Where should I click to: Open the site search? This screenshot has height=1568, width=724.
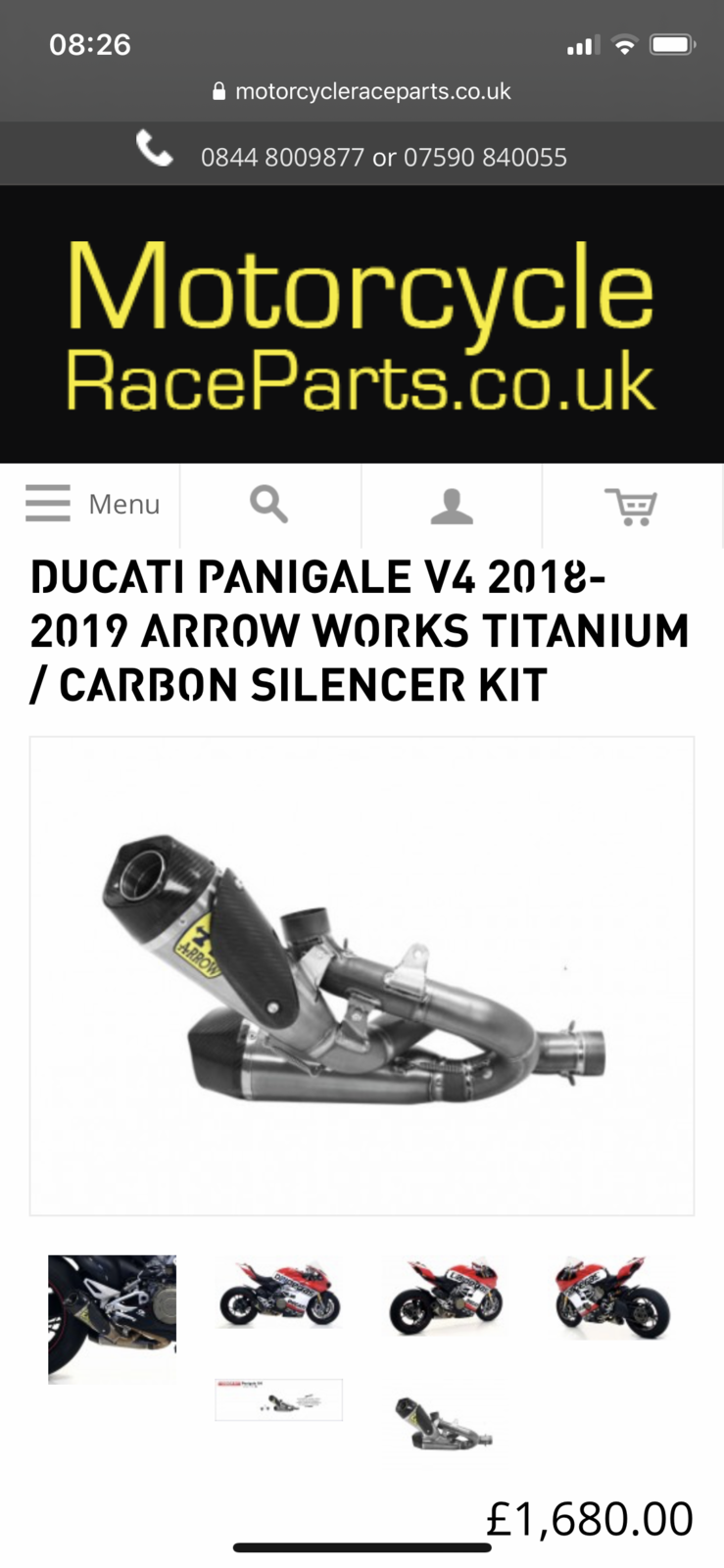[x=269, y=505]
